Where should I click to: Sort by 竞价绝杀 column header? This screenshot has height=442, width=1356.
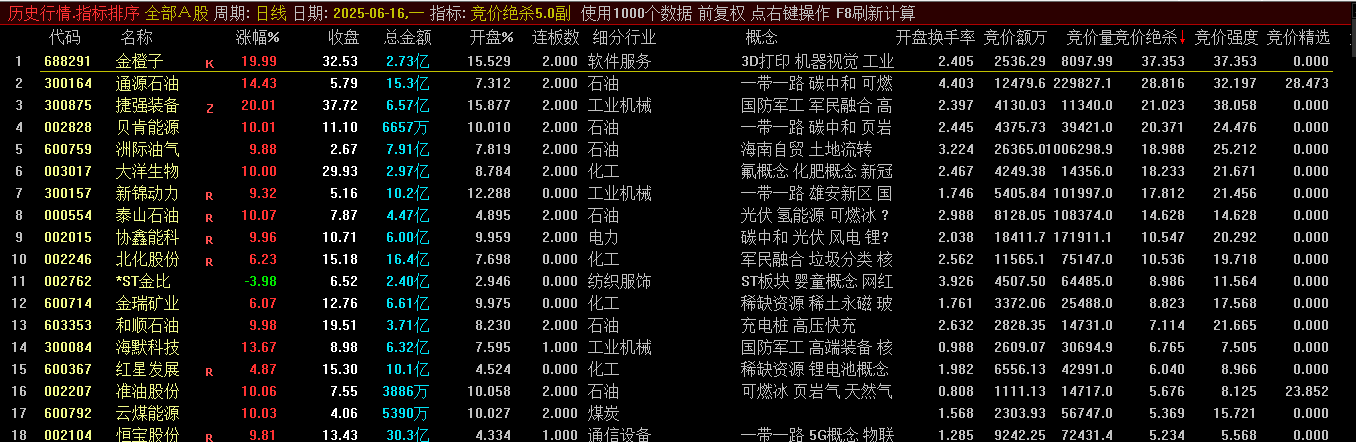[x=1149, y=38]
